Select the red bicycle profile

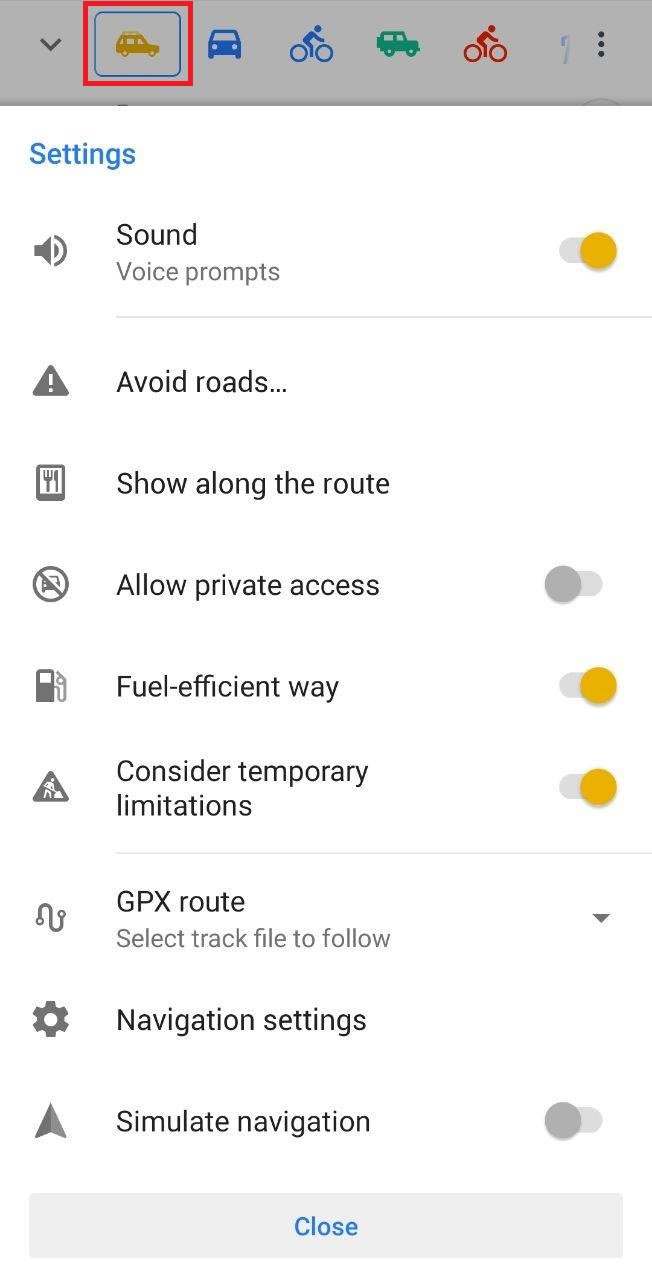point(485,45)
